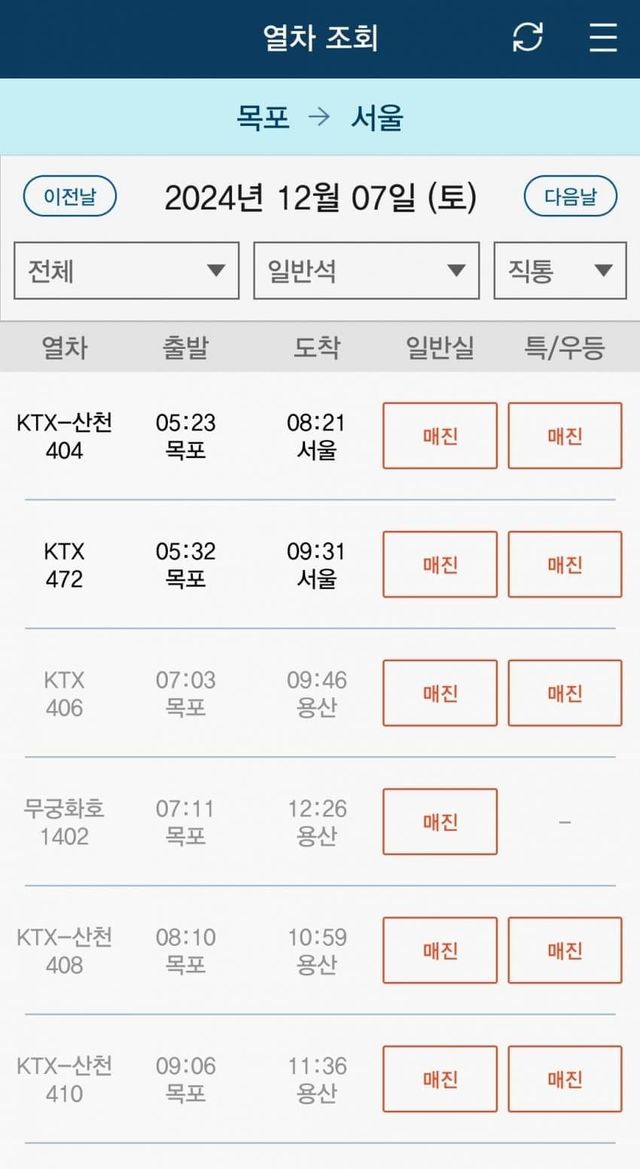Tap 특/우등 매진 for KTX 406
This screenshot has width=640, height=1169.
(x=565, y=693)
